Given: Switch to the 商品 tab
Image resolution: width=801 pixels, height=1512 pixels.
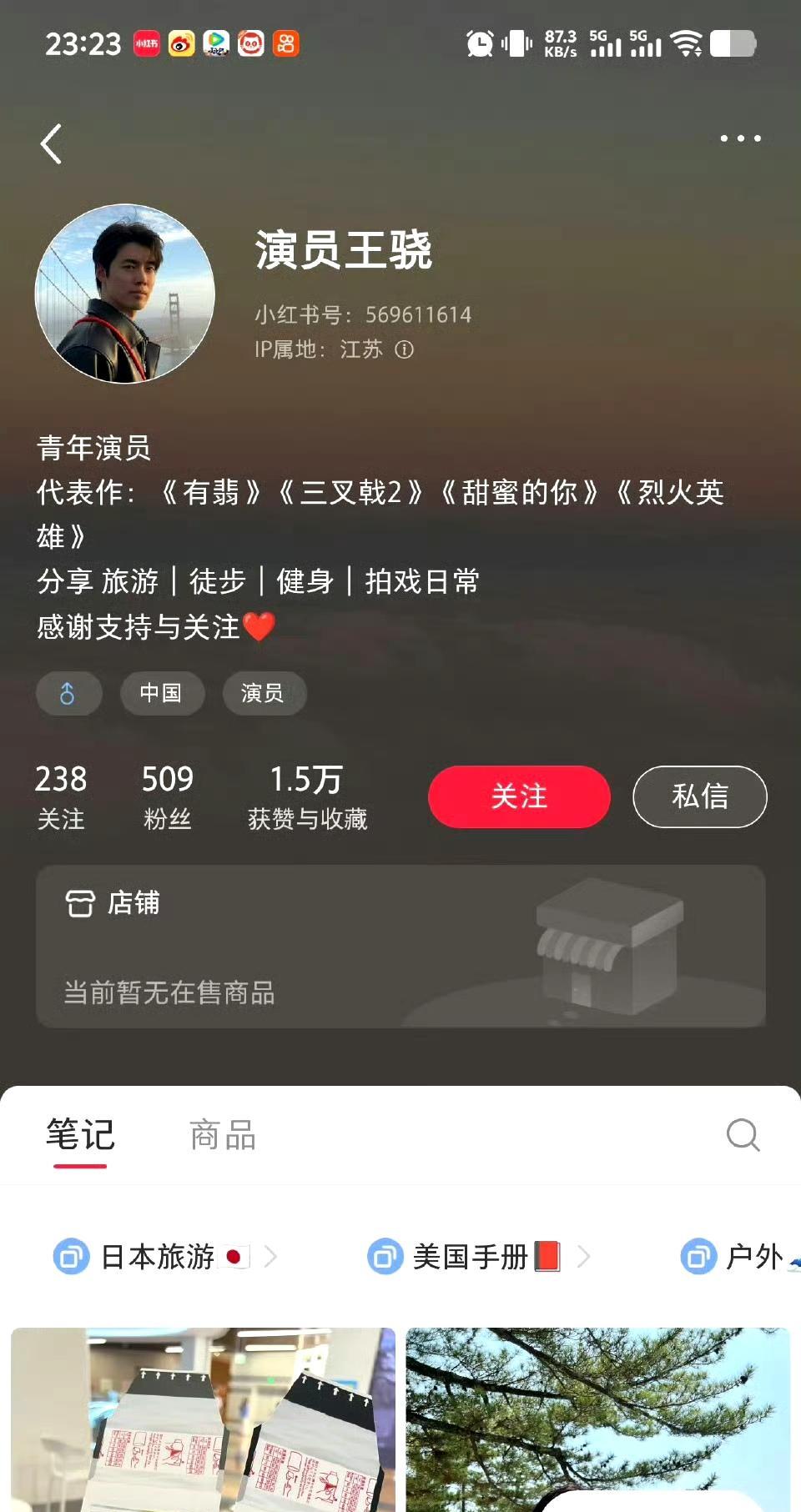Looking at the screenshot, I should [223, 1136].
